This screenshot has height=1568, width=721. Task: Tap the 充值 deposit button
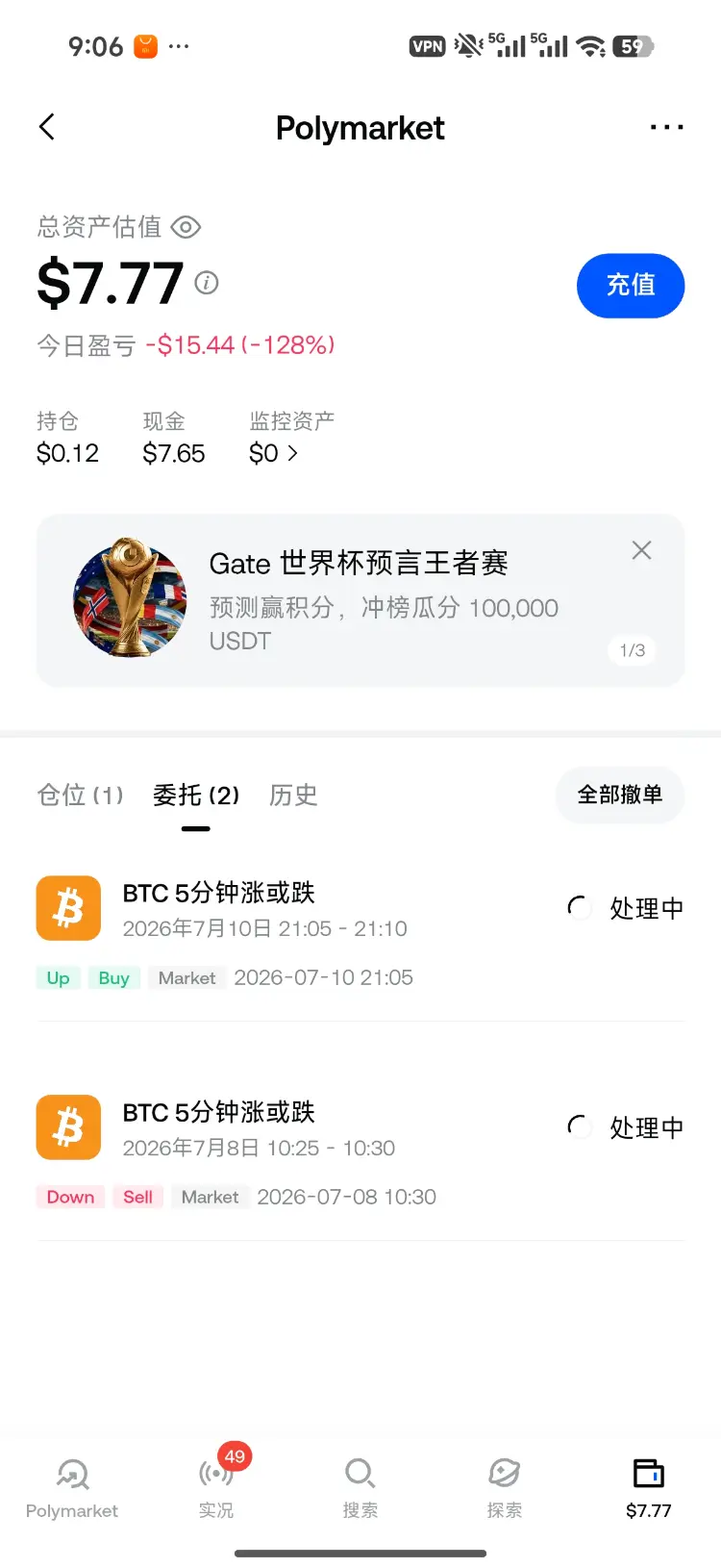click(631, 286)
